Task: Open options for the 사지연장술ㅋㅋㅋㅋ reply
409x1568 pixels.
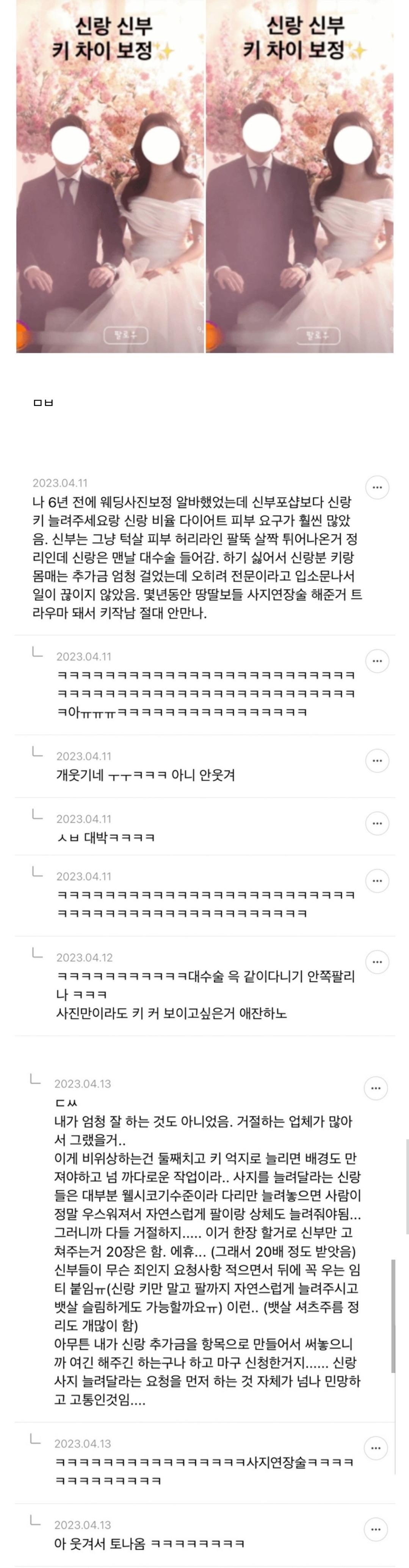Action: tap(376, 1448)
